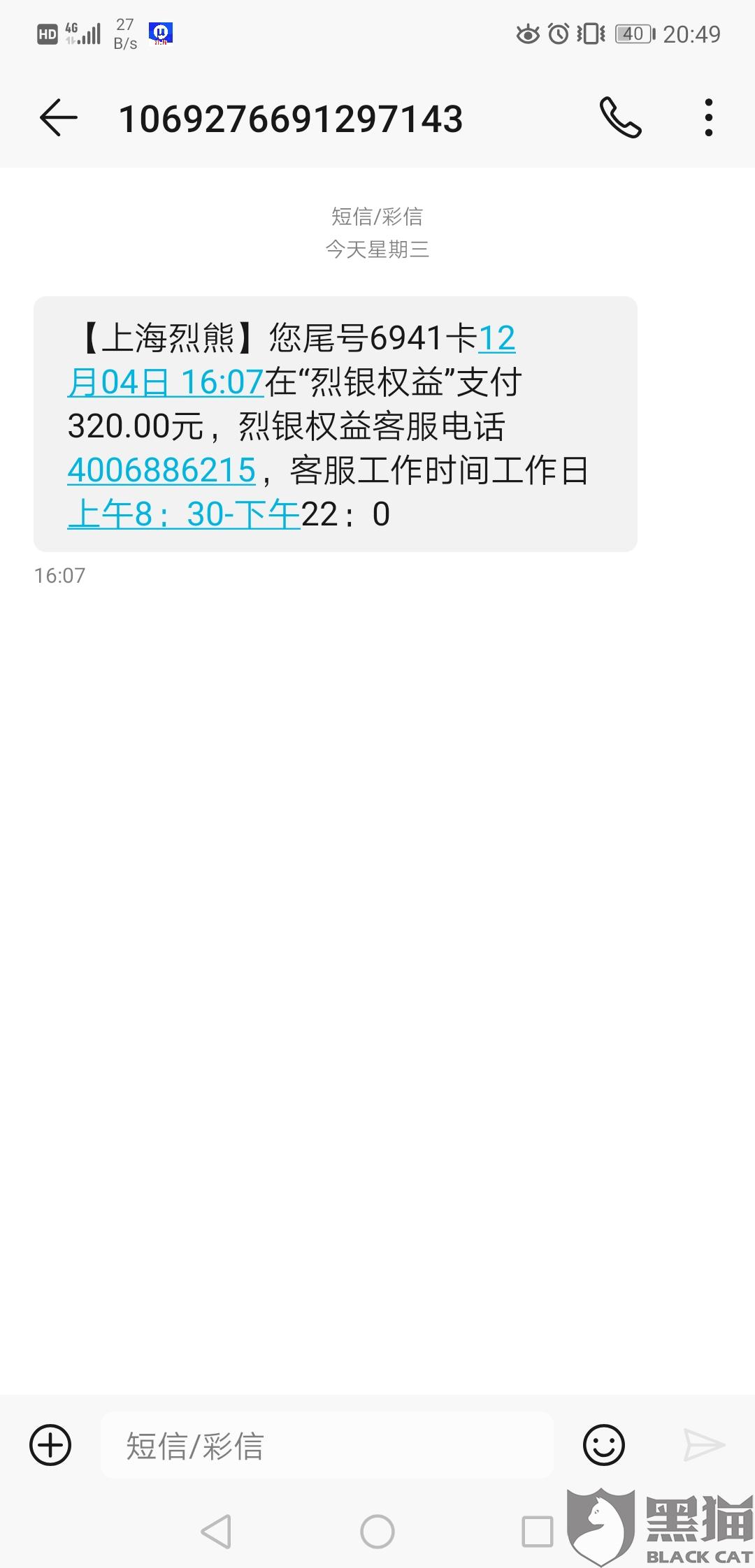
Task: Call the sender 1069276691297143
Action: click(620, 117)
